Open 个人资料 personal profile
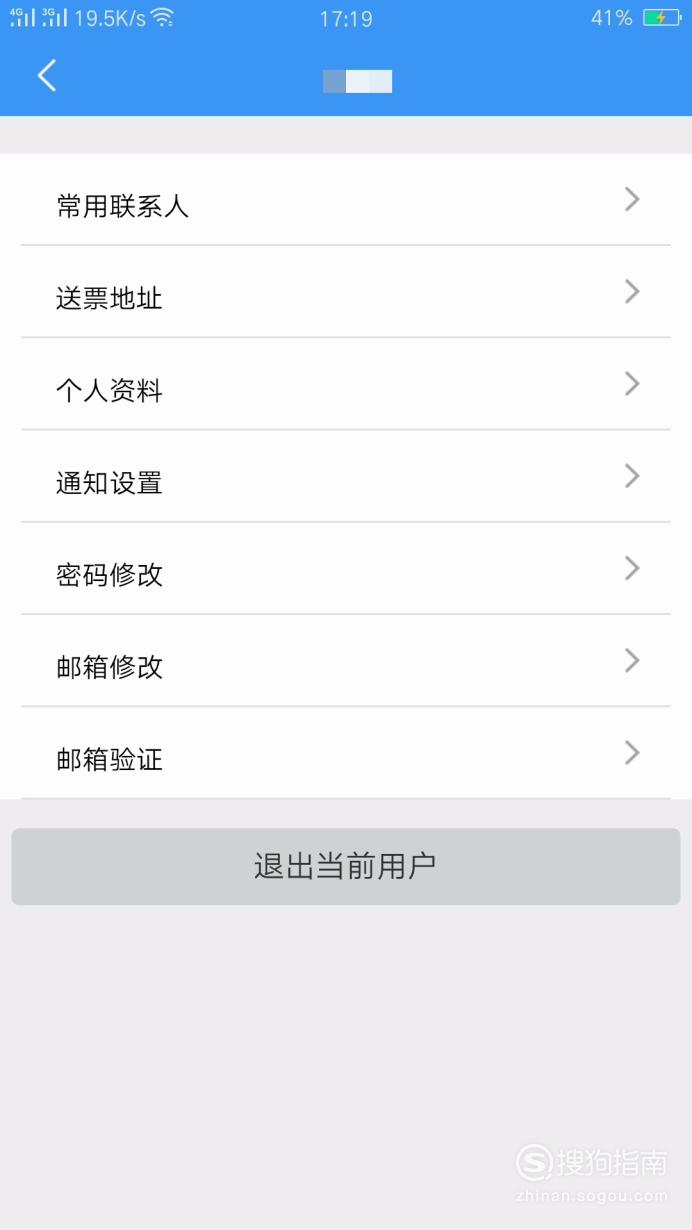Screen dimensions: 692x1230 tap(346, 384)
